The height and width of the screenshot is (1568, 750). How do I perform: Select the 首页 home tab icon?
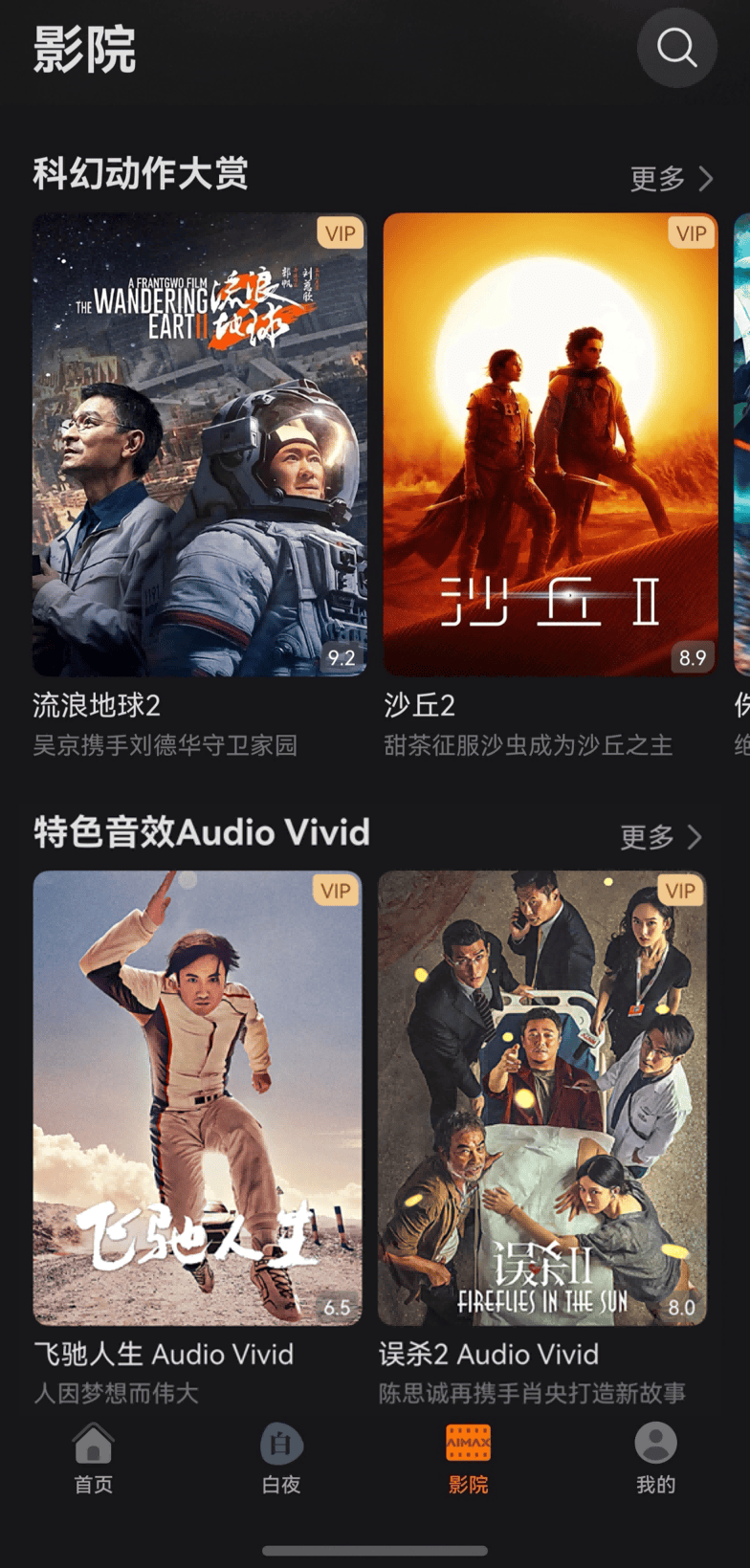point(92,1442)
